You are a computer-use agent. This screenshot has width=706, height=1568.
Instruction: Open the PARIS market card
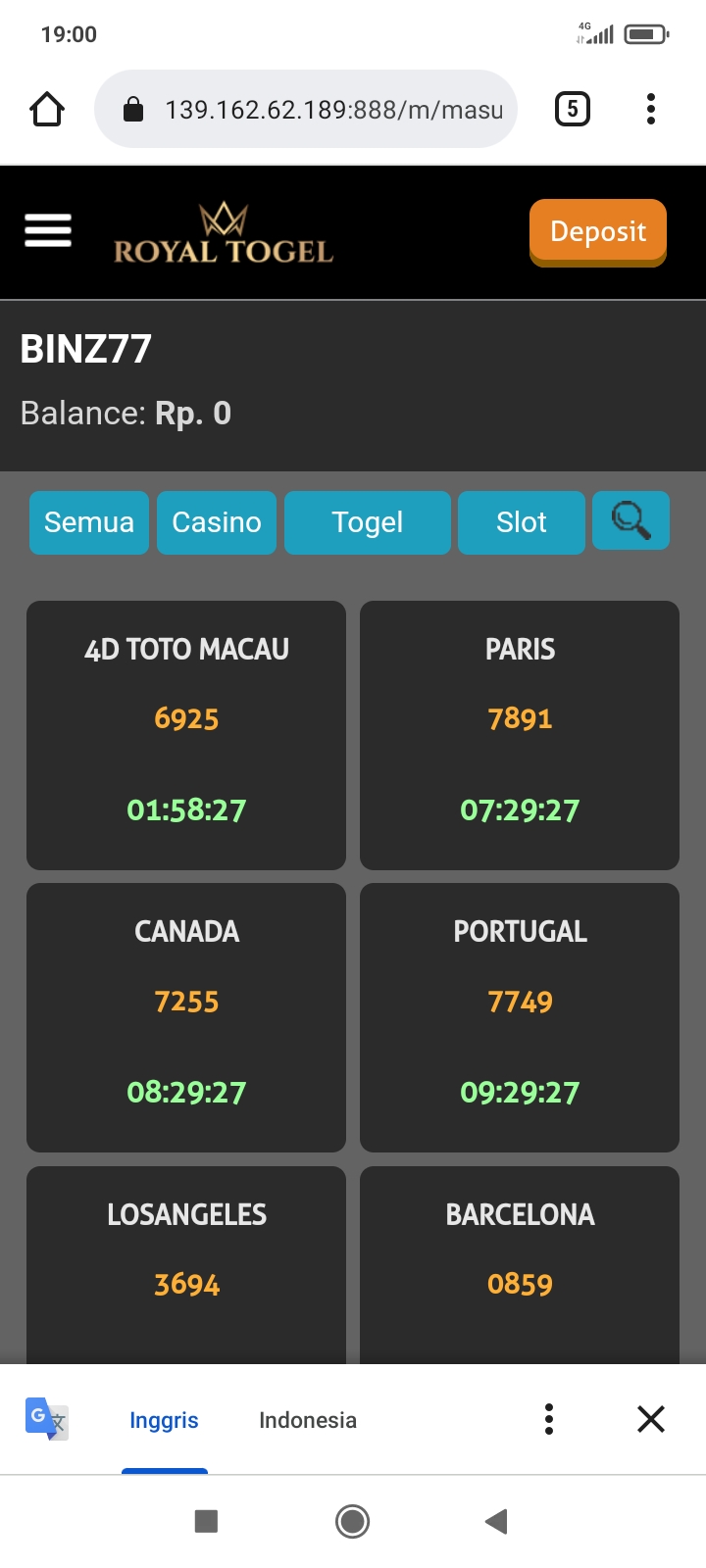coord(520,735)
